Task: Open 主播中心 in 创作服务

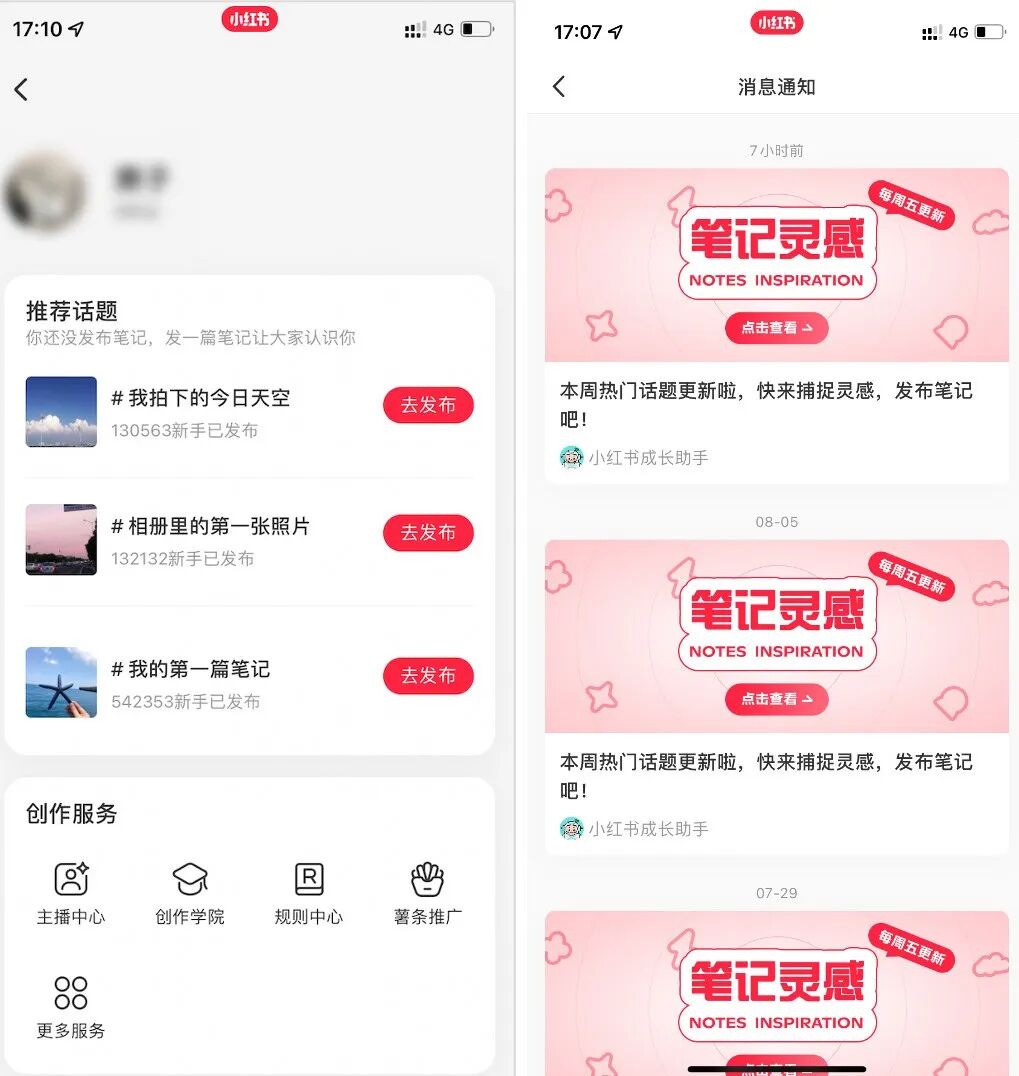Action: click(x=71, y=893)
